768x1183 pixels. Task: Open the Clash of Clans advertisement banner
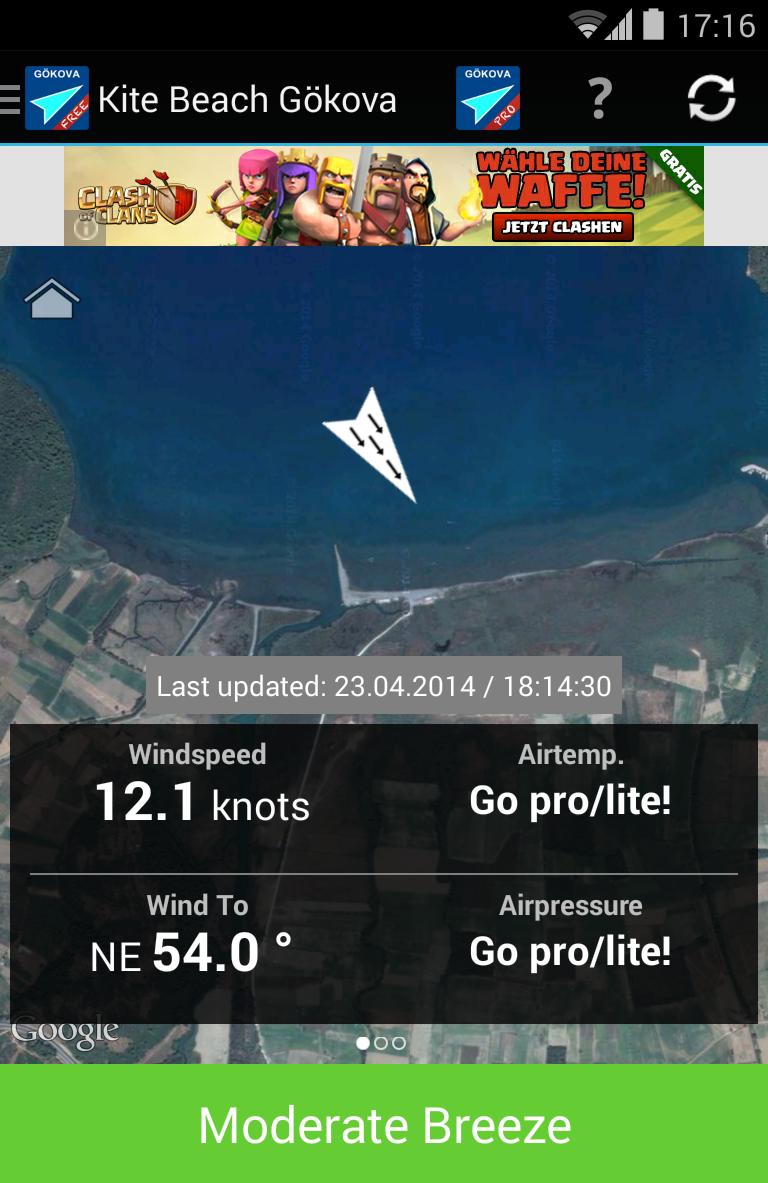click(x=384, y=195)
